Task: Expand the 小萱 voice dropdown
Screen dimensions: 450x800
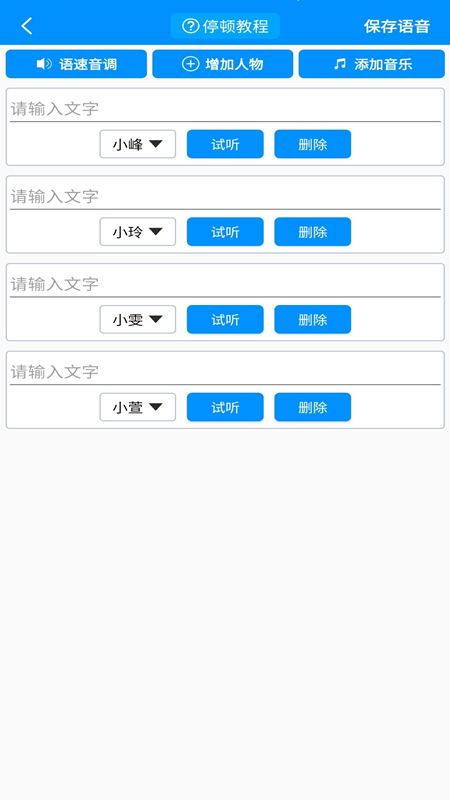Action: (138, 407)
